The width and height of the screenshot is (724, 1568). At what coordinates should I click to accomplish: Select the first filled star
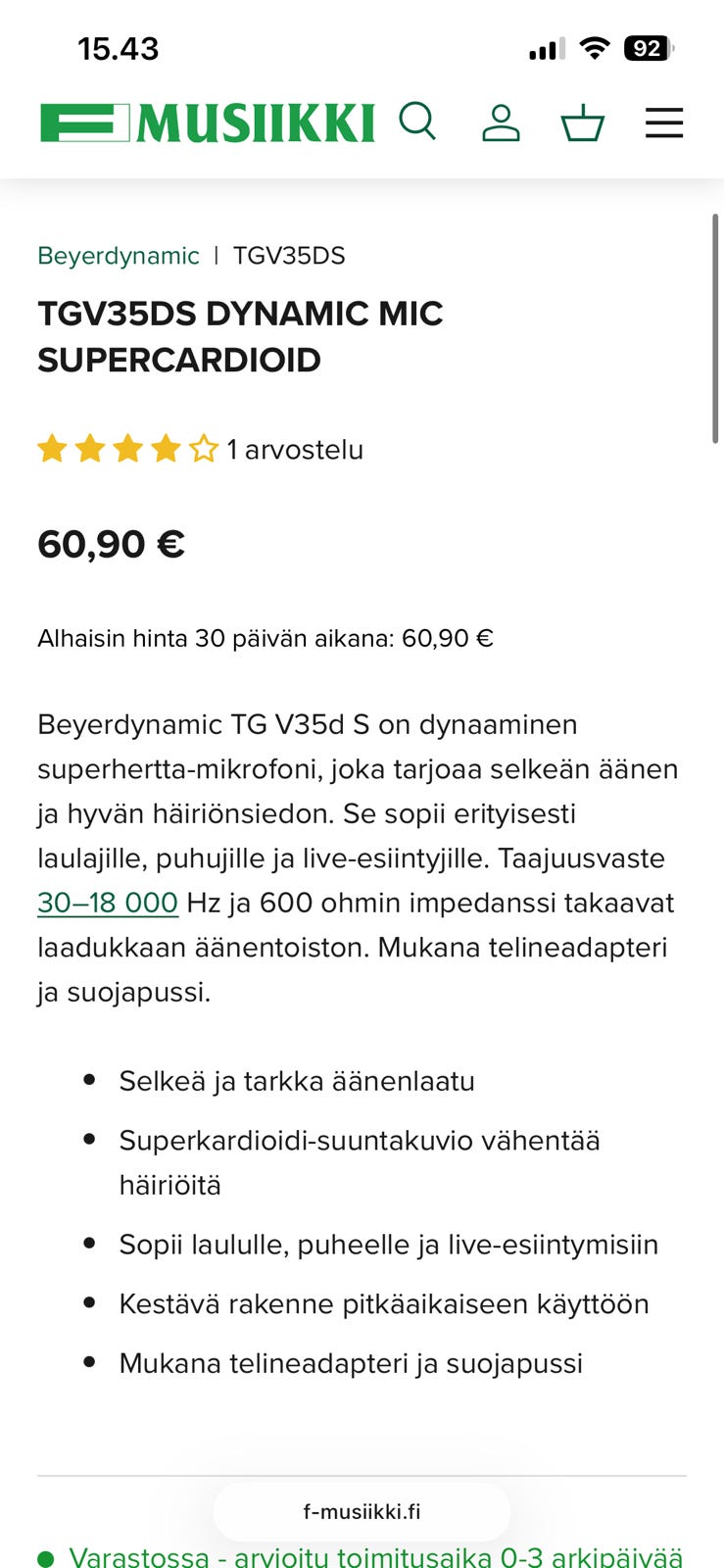pyautogui.click(x=54, y=449)
